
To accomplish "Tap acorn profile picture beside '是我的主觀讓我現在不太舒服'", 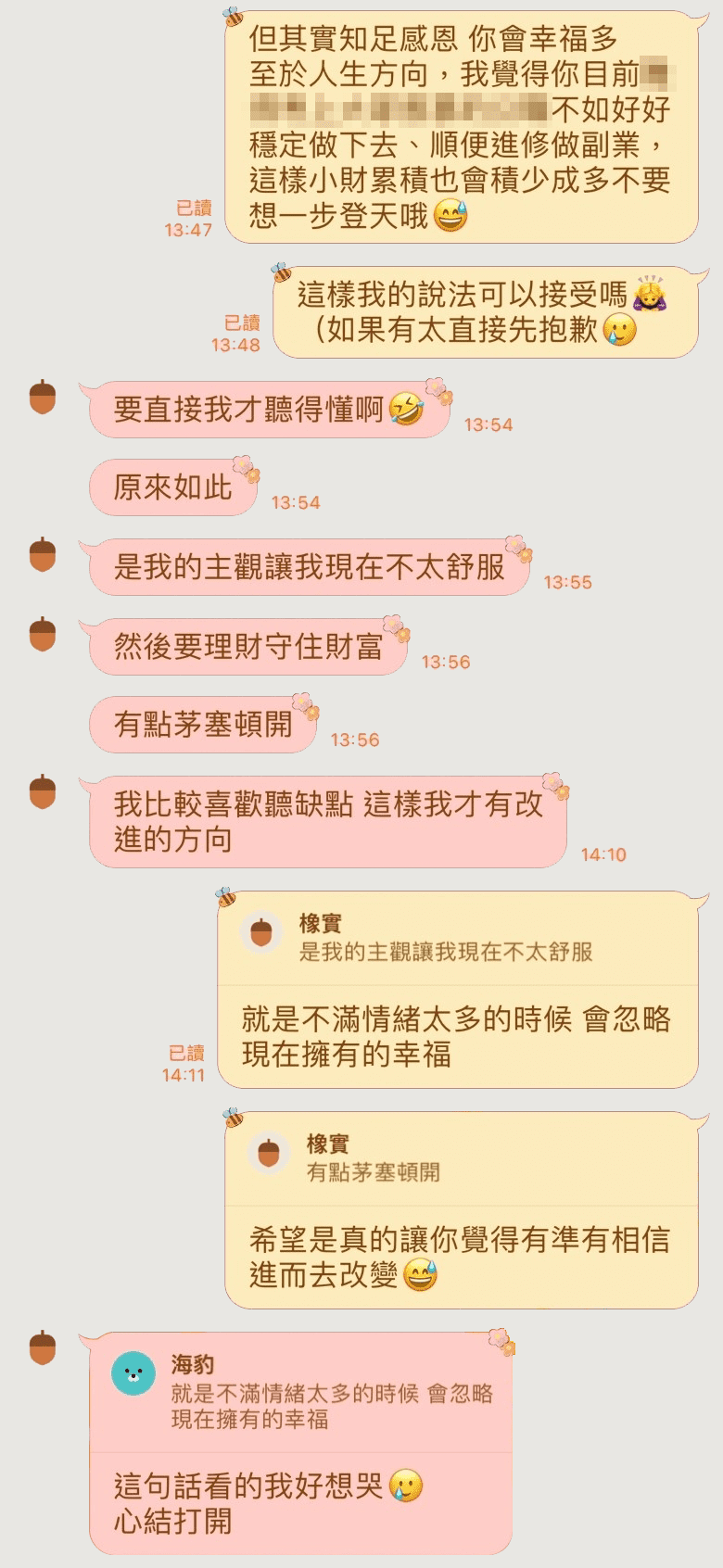I will (43, 554).
